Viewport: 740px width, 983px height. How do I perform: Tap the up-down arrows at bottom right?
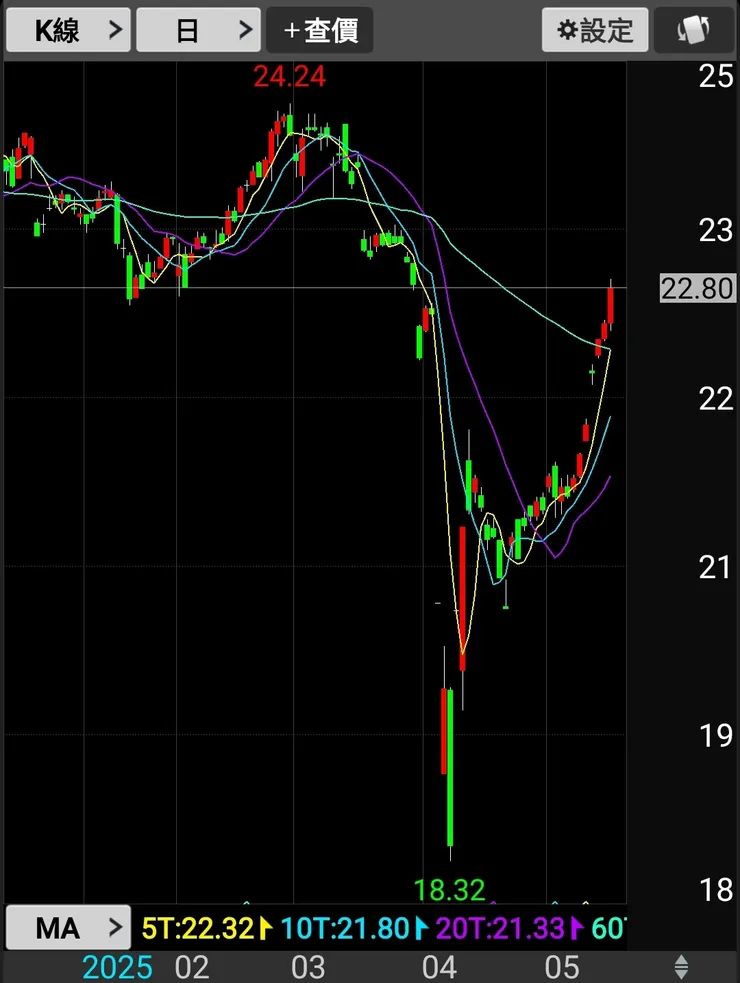[x=681, y=967]
